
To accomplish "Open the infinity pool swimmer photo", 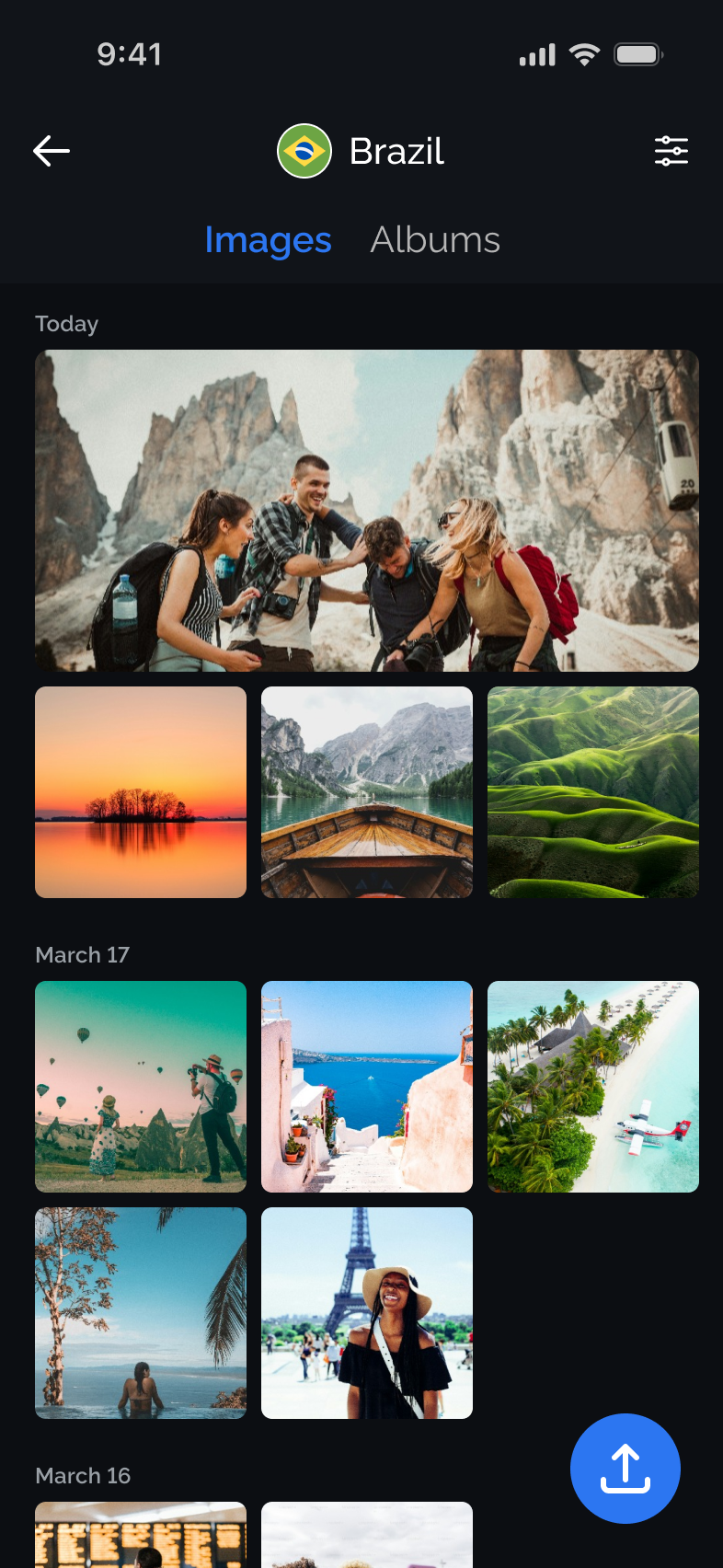I will [x=141, y=1312].
